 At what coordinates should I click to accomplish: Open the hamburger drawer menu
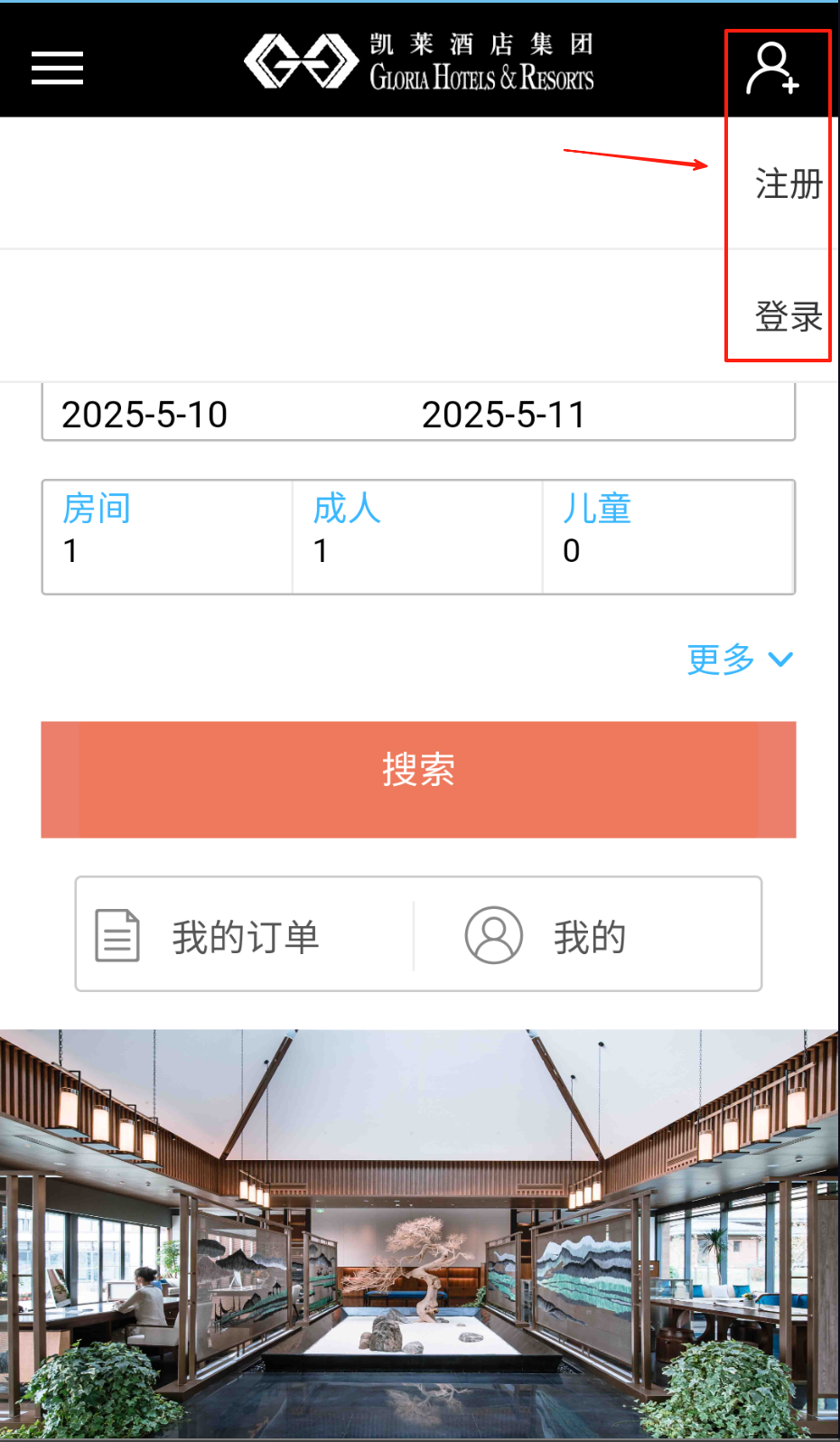(x=57, y=68)
